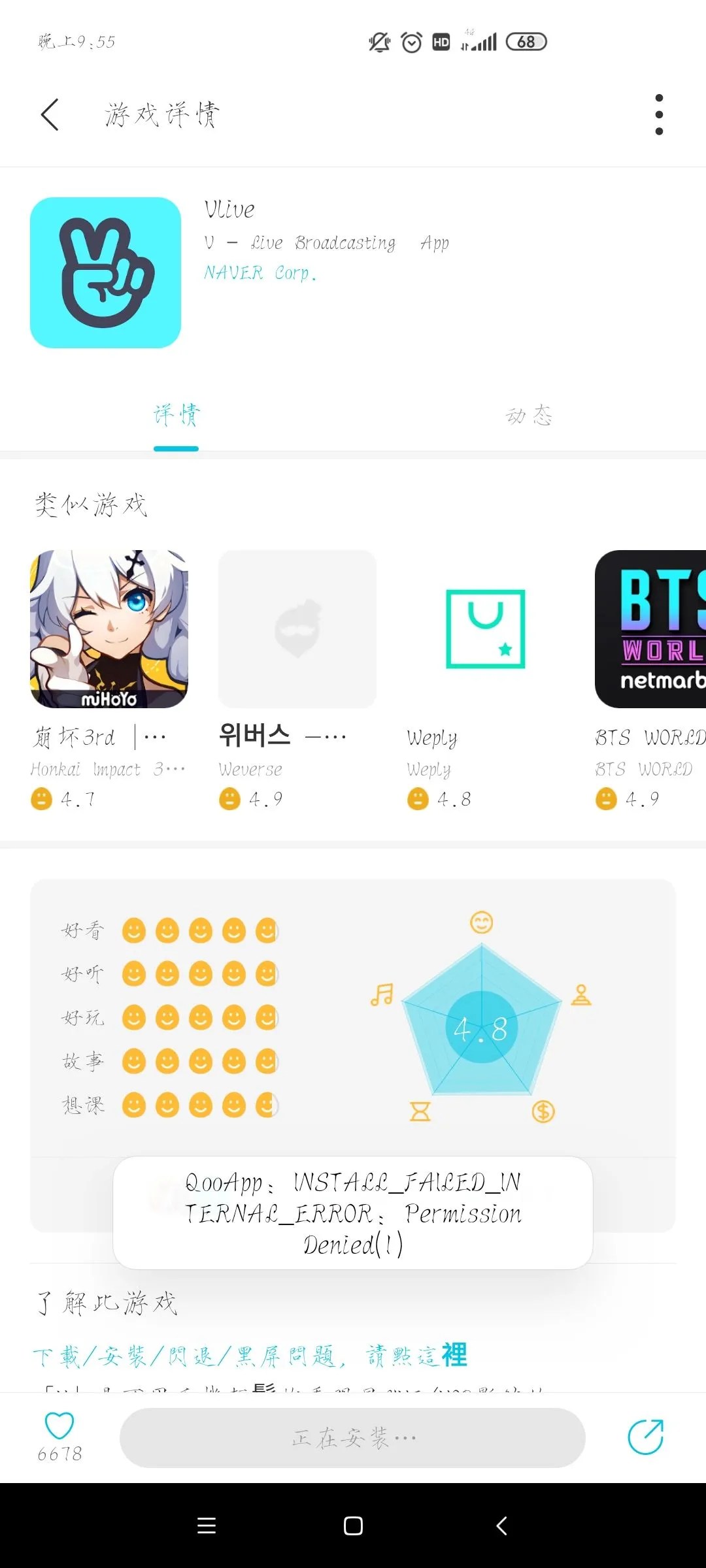706x1568 pixels.
Task: Open the three-dot overflow menu
Action: tap(658, 115)
